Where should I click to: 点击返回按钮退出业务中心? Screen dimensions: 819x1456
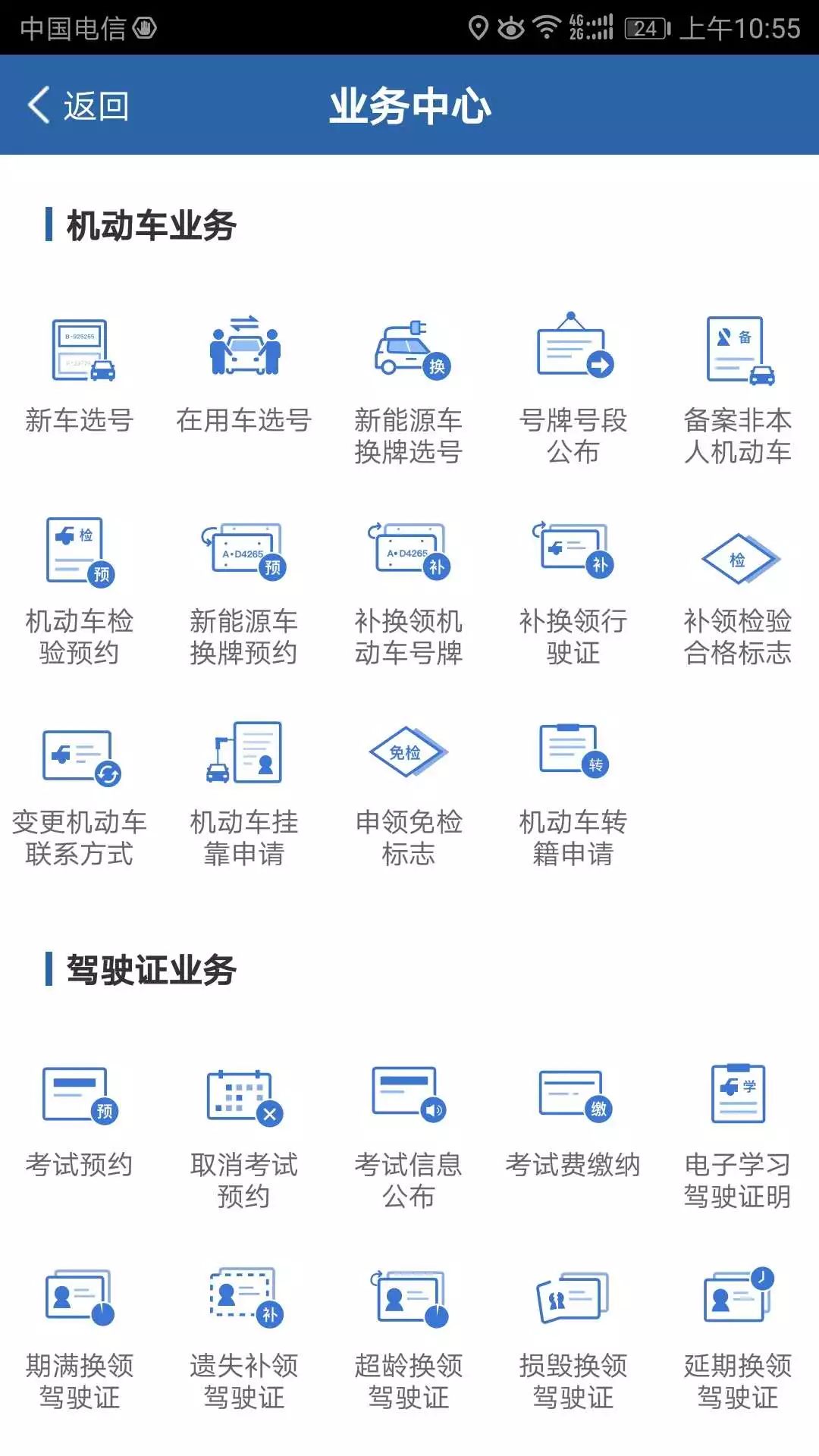click(x=80, y=105)
